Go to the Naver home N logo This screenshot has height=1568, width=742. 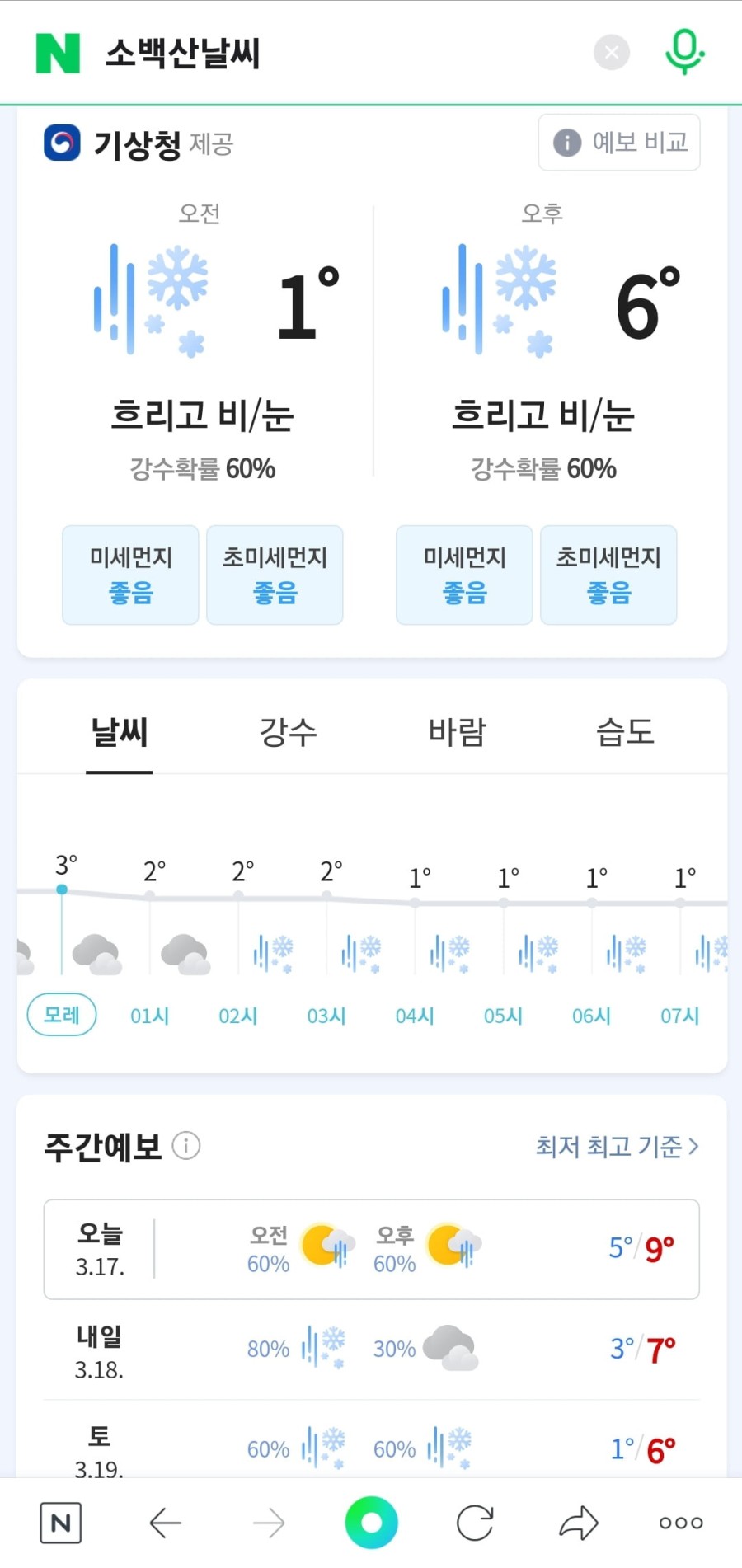click(x=58, y=54)
